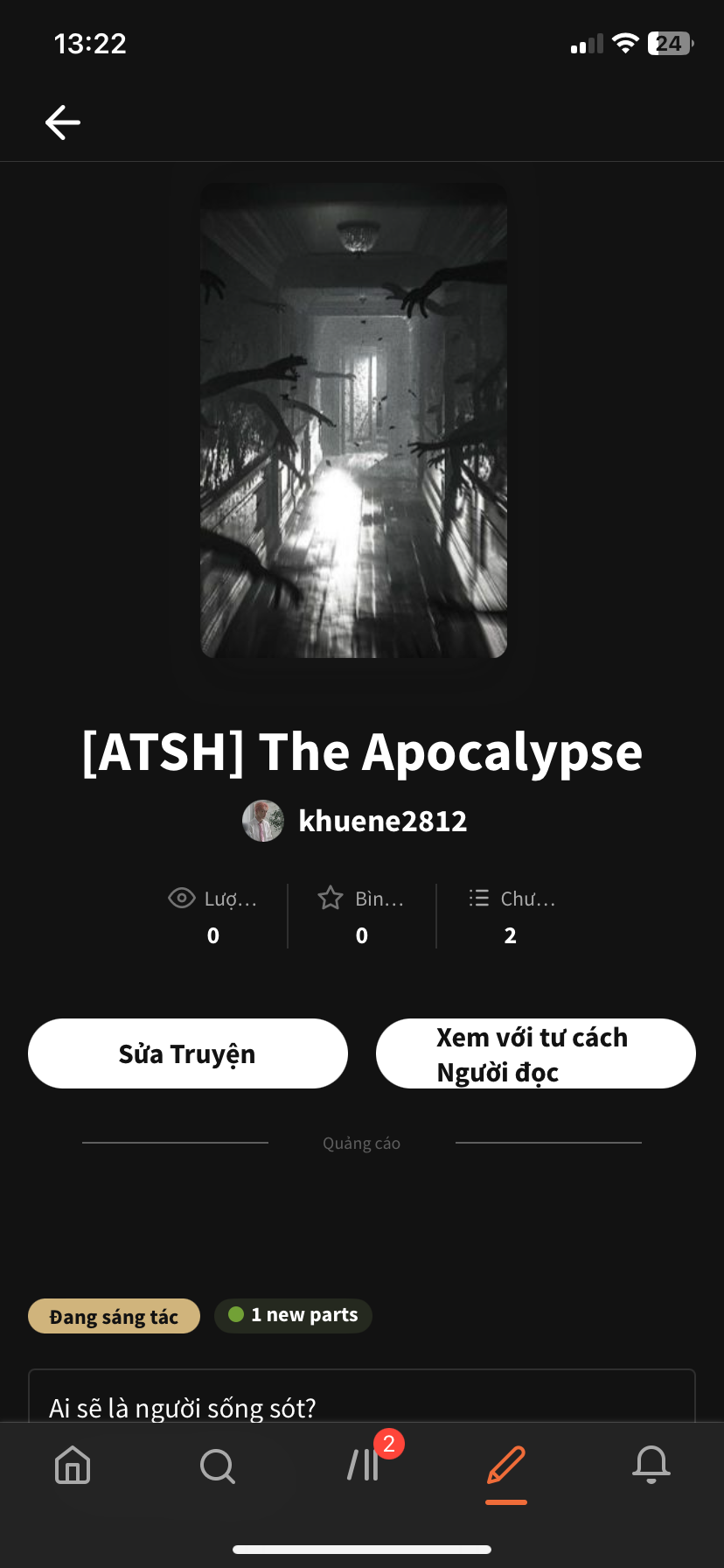Open the Home tab
Image resolution: width=724 pixels, height=1568 pixels.
coord(73,1465)
